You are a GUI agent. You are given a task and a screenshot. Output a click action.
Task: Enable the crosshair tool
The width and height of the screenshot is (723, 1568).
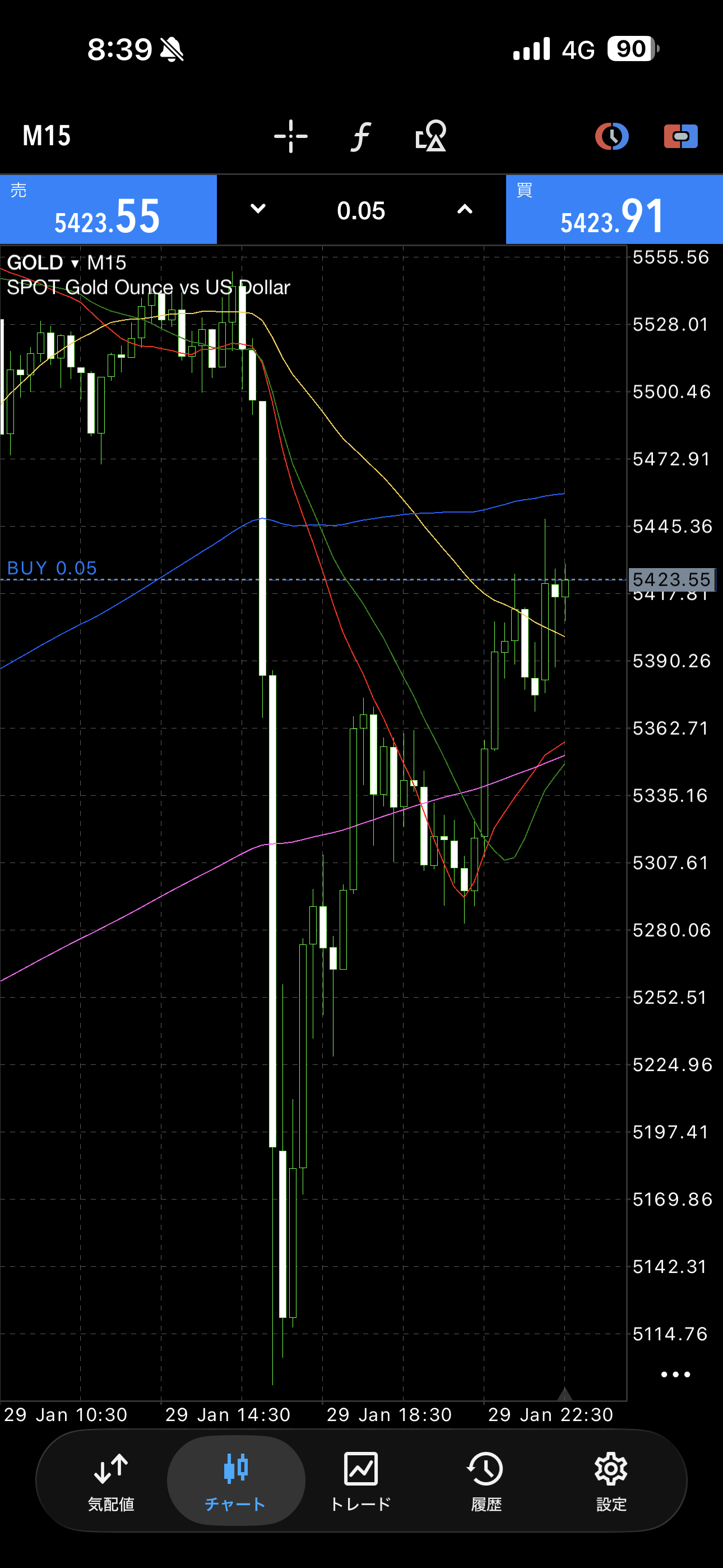click(290, 136)
